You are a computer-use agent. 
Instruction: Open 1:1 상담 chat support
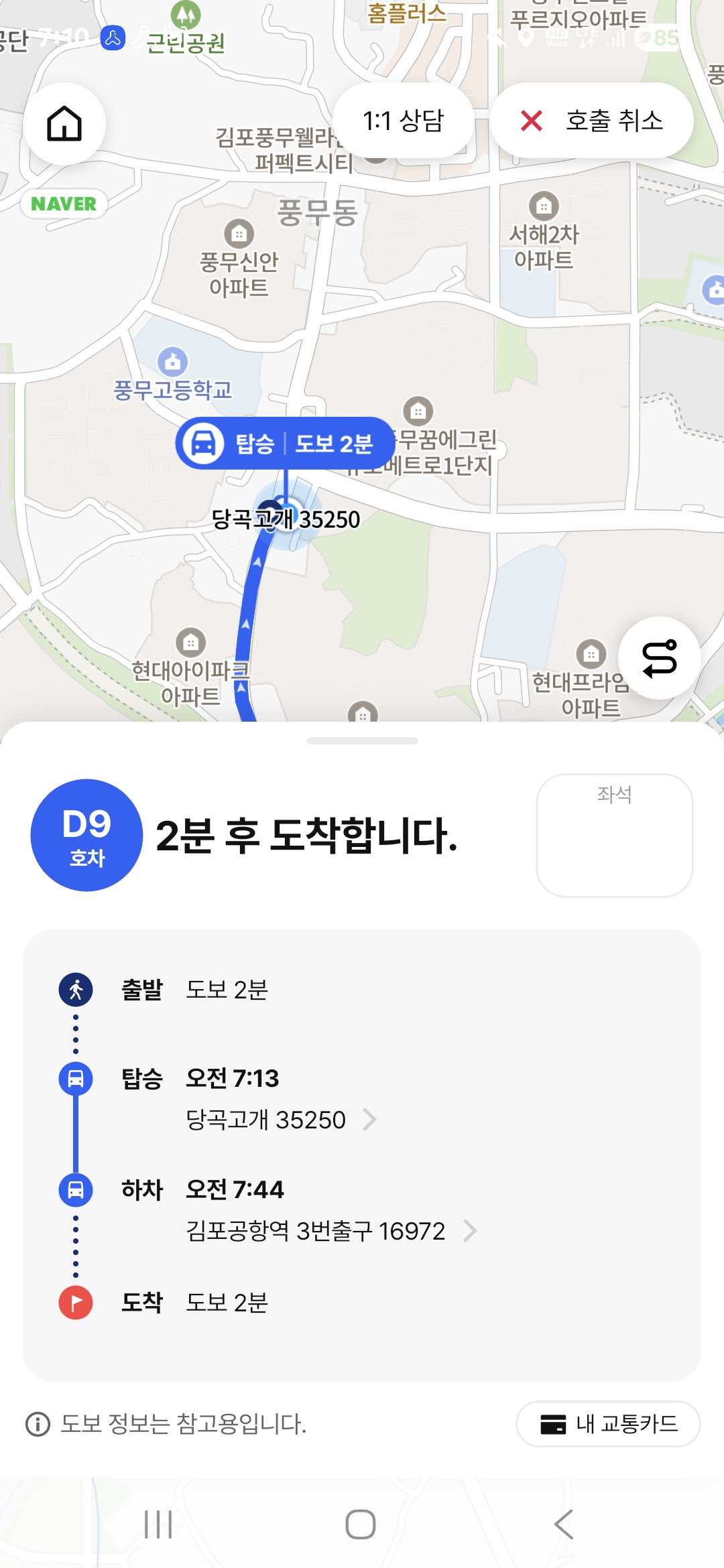pos(404,121)
